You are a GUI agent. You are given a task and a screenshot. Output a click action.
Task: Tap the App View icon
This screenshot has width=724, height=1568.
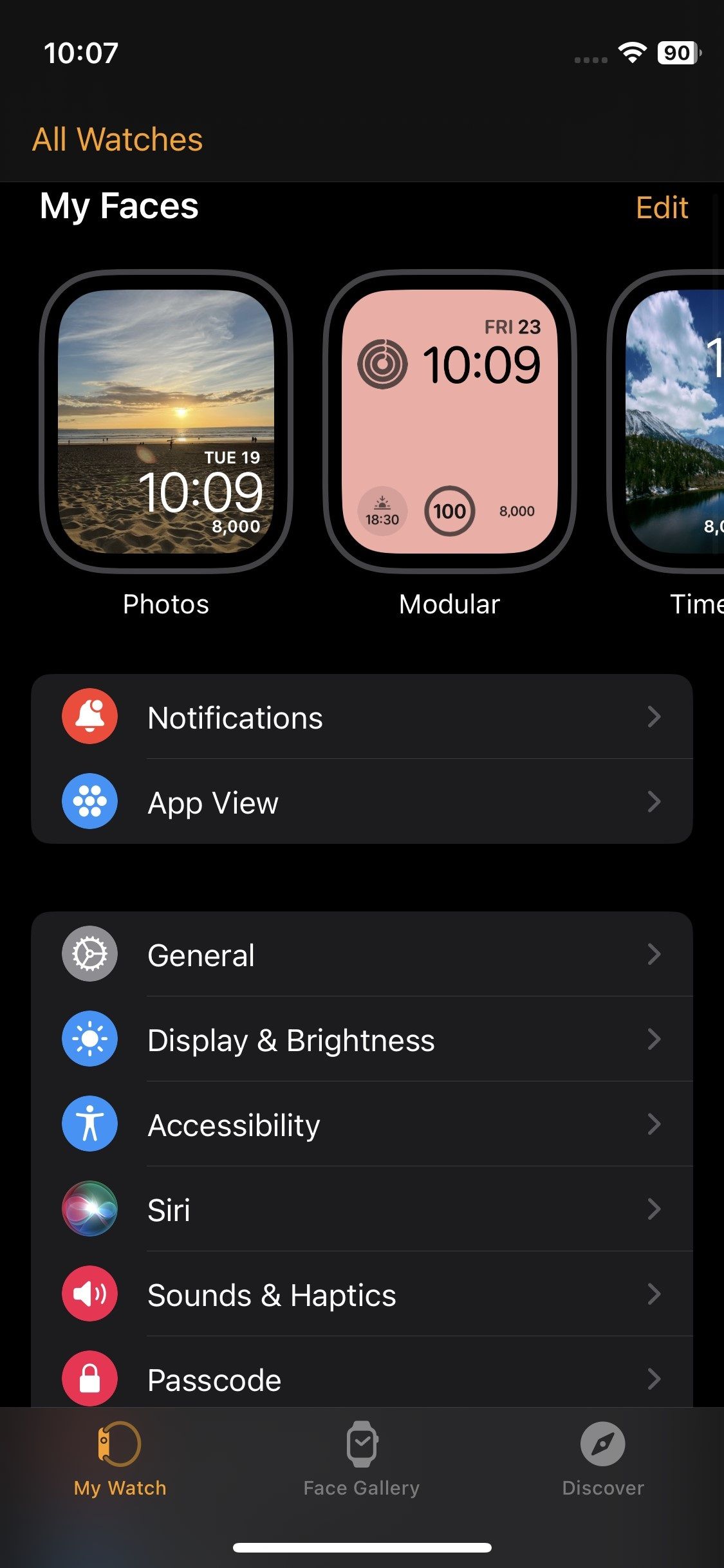89,801
